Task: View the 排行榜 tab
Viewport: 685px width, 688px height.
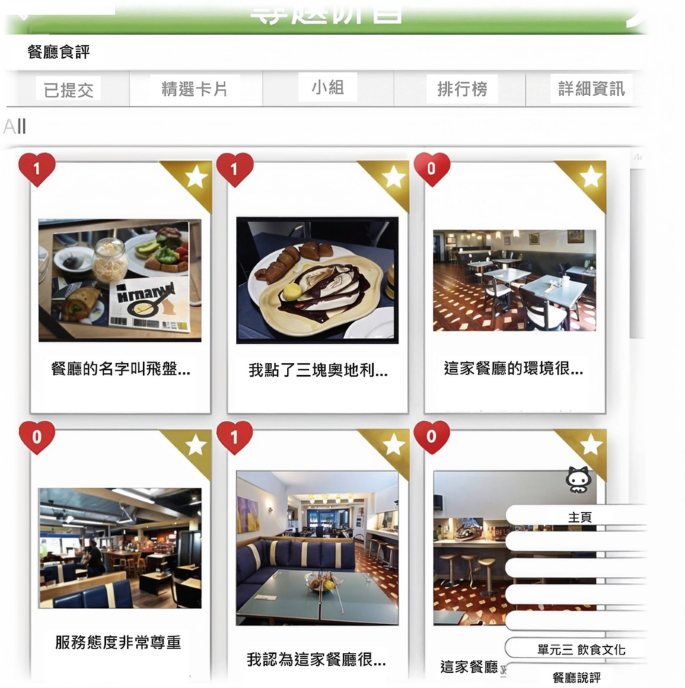Action: [x=461, y=89]
